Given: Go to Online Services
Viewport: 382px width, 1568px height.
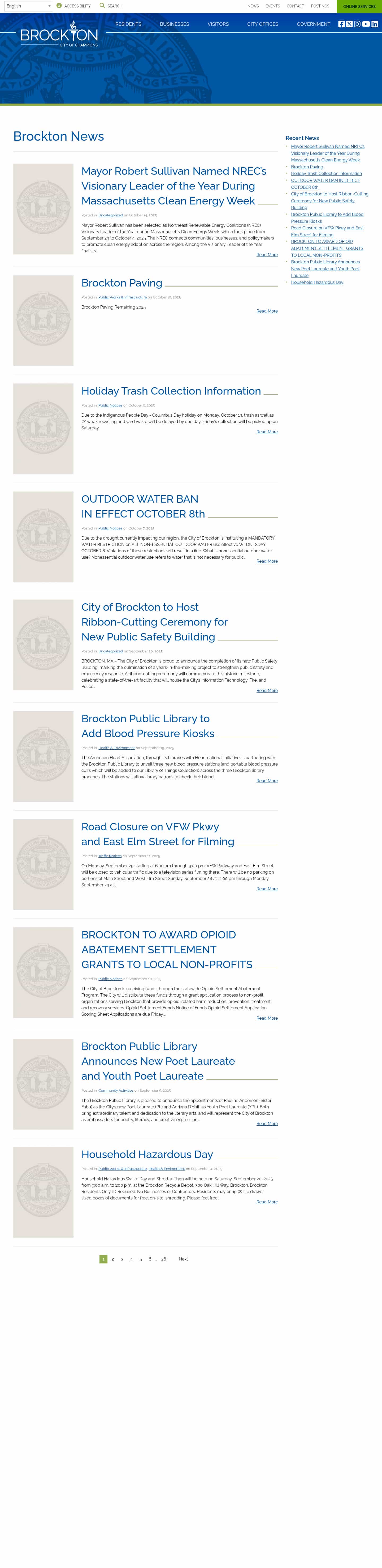Looking at the screenshot, I should click(x=359, y=7).
